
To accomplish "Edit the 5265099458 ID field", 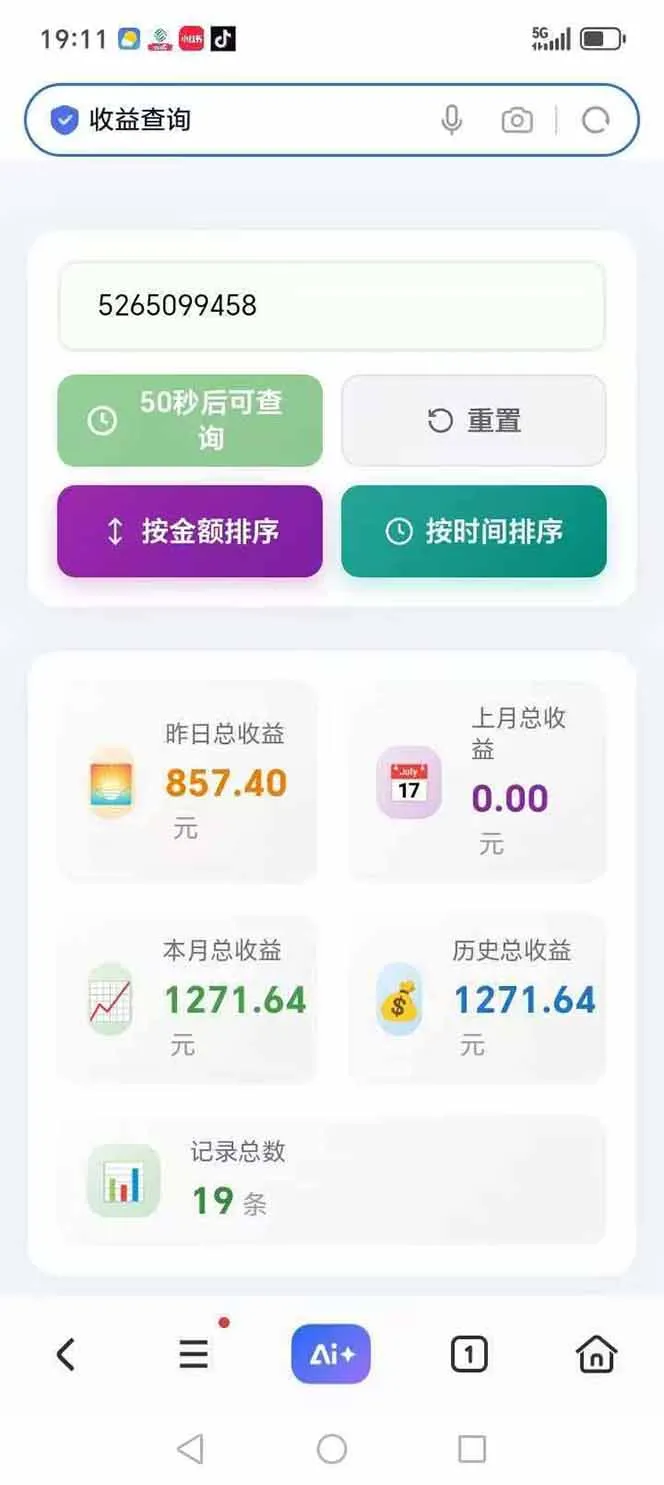I will (331, 305).
